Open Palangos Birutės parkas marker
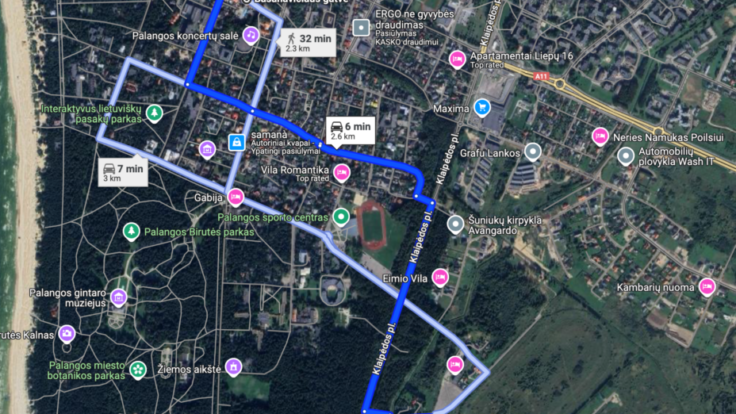The width and height of the screenshot is (736, 414). click(x=131, y=231)
